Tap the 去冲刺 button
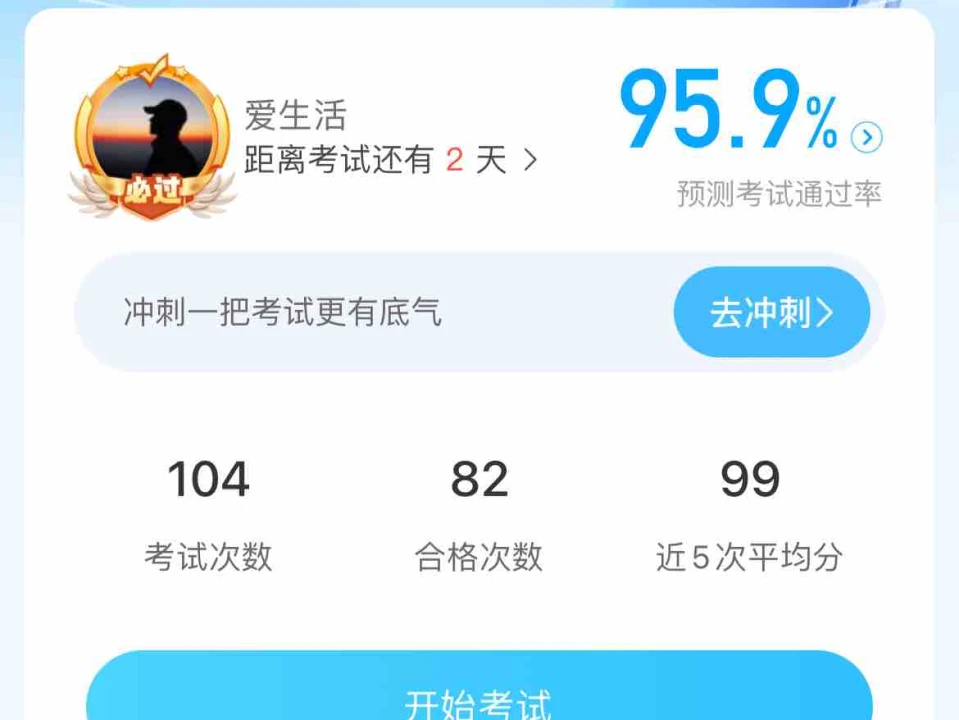The width and height of the screenshot is (959, 720). point(771,313)
